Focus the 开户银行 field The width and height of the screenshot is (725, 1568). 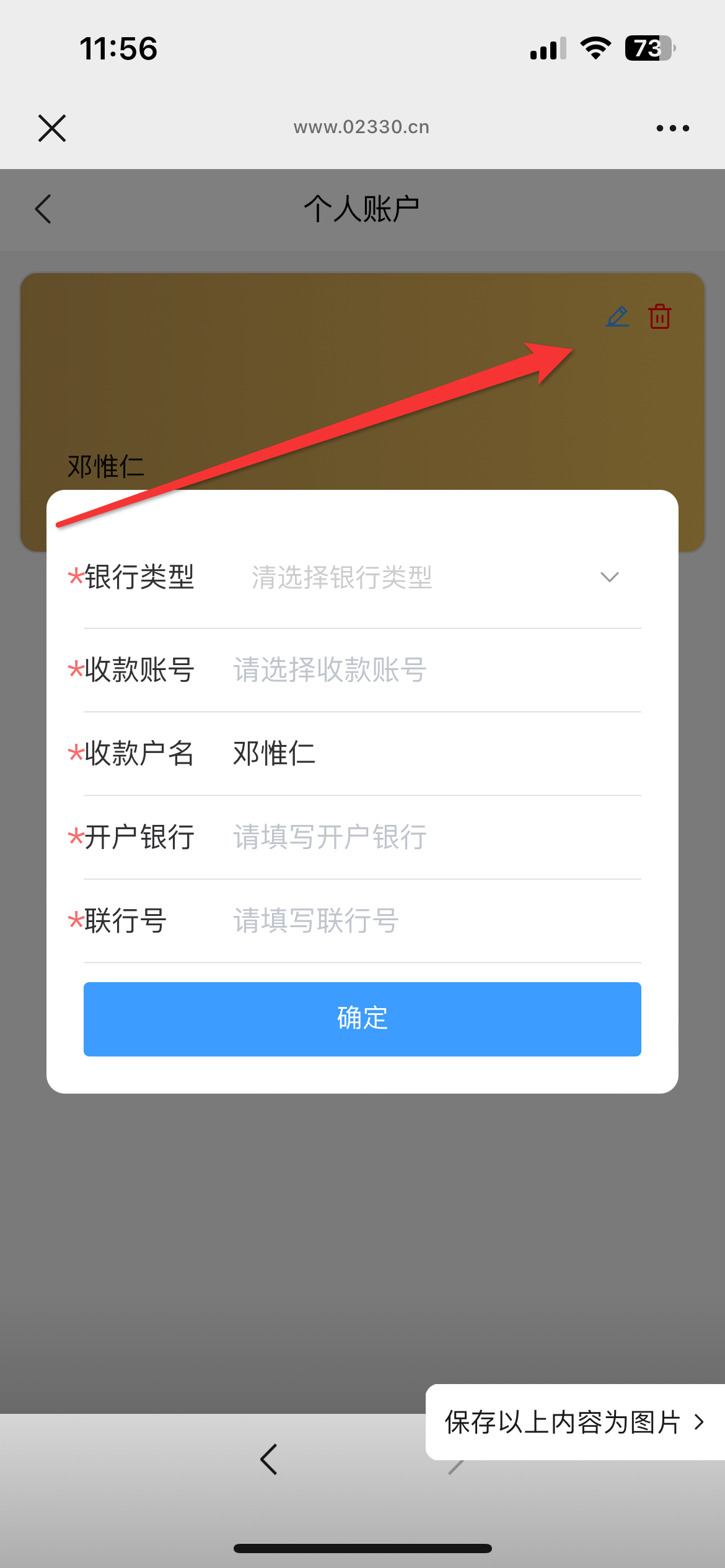[x=434, y=837]
